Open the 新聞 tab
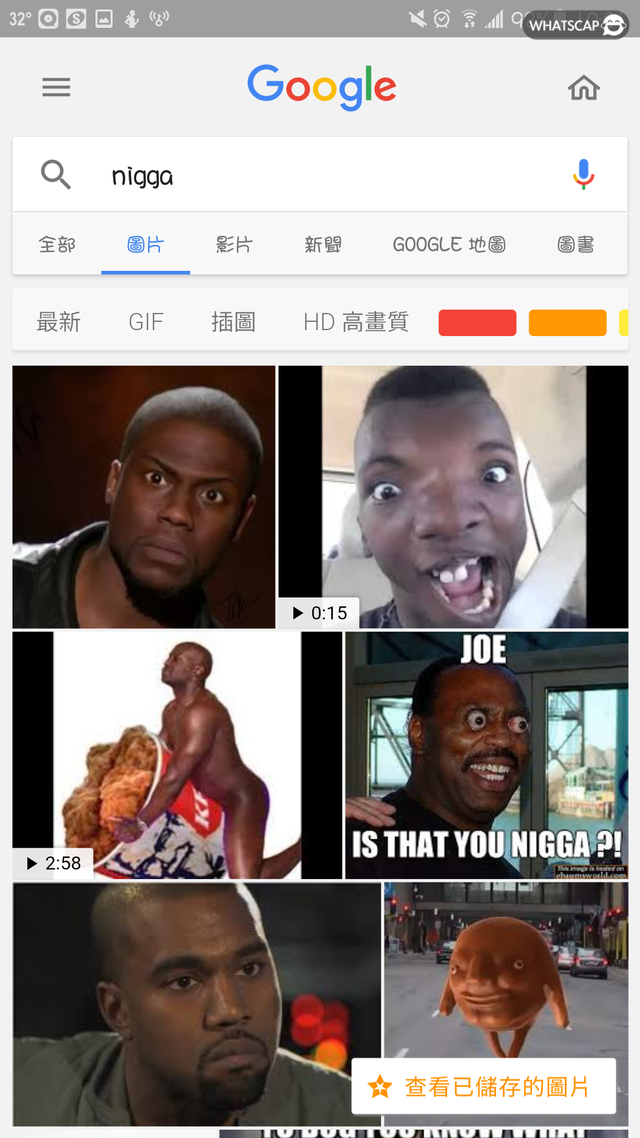This screenshot has height=1138, width=640. (x=323, y=244)
